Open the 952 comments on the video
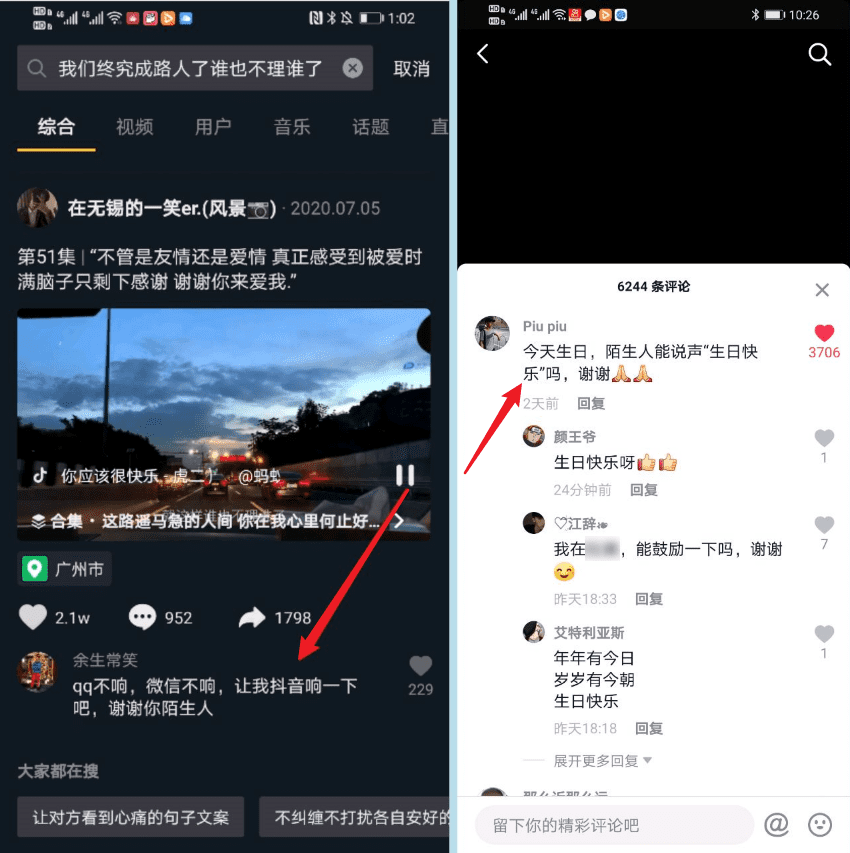 pos(143,617)
